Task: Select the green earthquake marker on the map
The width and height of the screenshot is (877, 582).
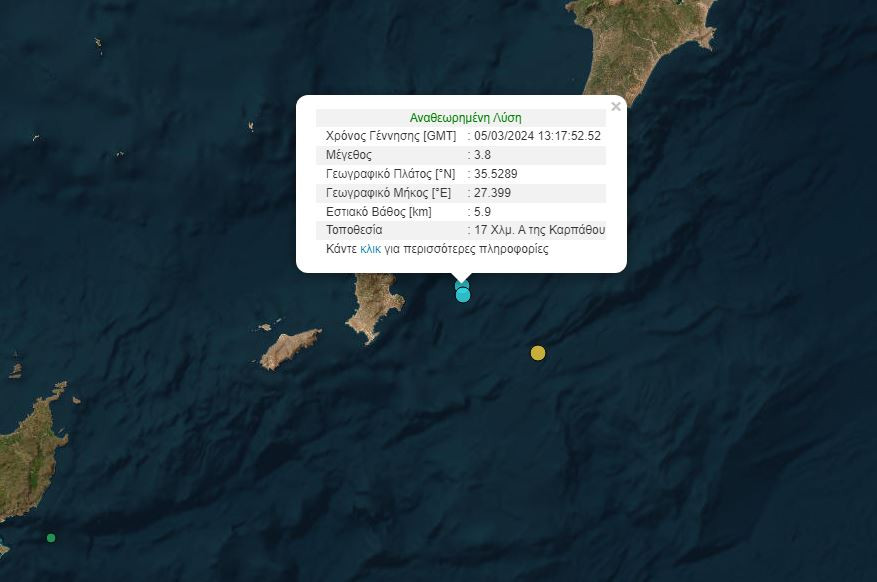Action: tap(51, 538)
